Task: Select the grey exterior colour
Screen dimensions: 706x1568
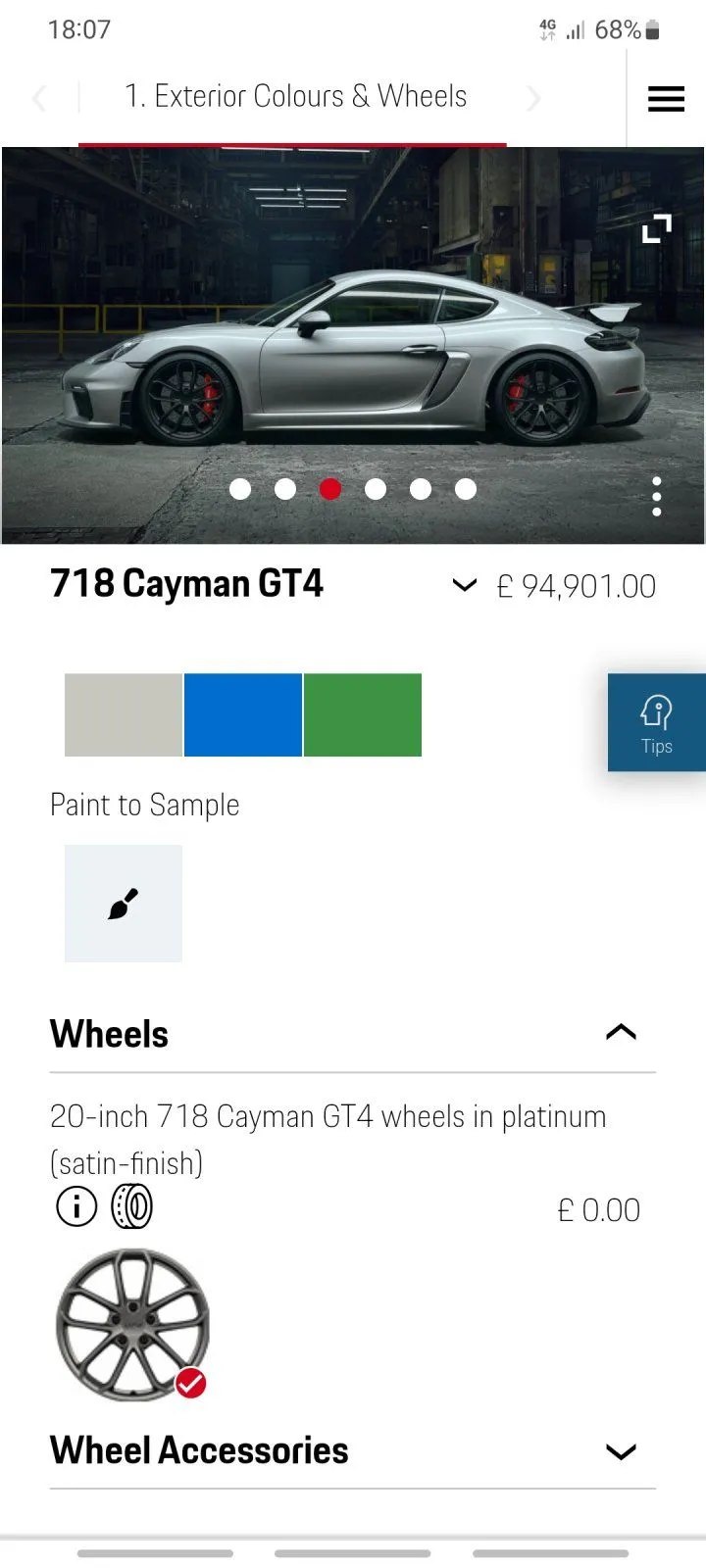Action: 124,715
